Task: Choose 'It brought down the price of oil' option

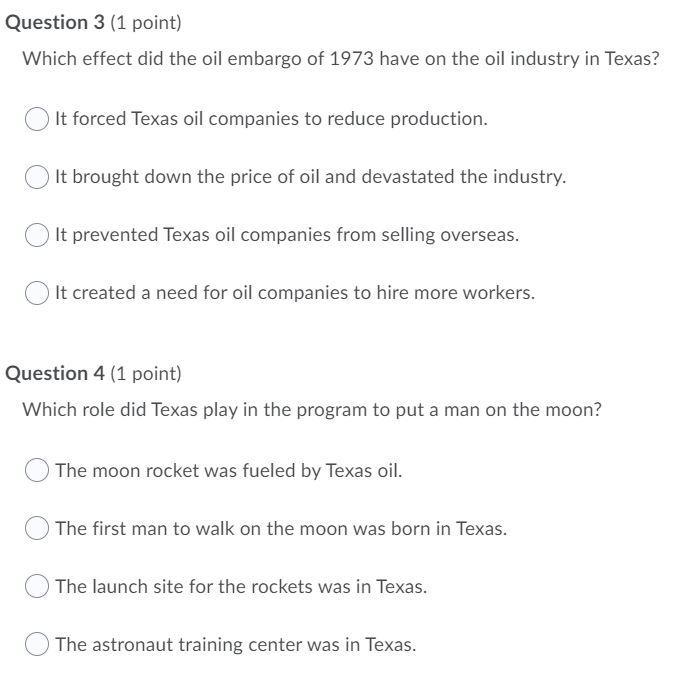Action: pyautogui.click(x=37, y=177)
